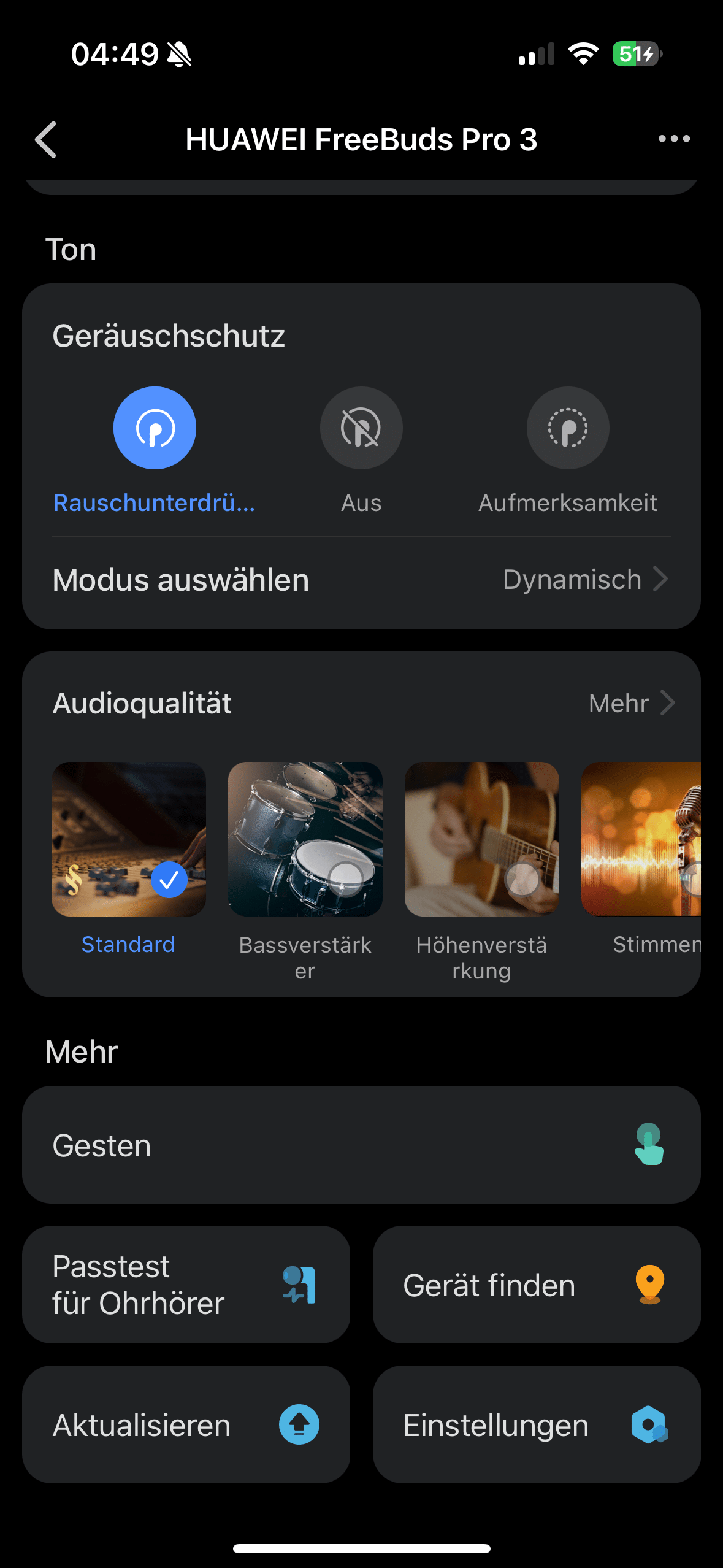The height and width of the screenshot is (1568, 723).
Task: Select Rauschunterdrückung noise mode
Action: 155,428
